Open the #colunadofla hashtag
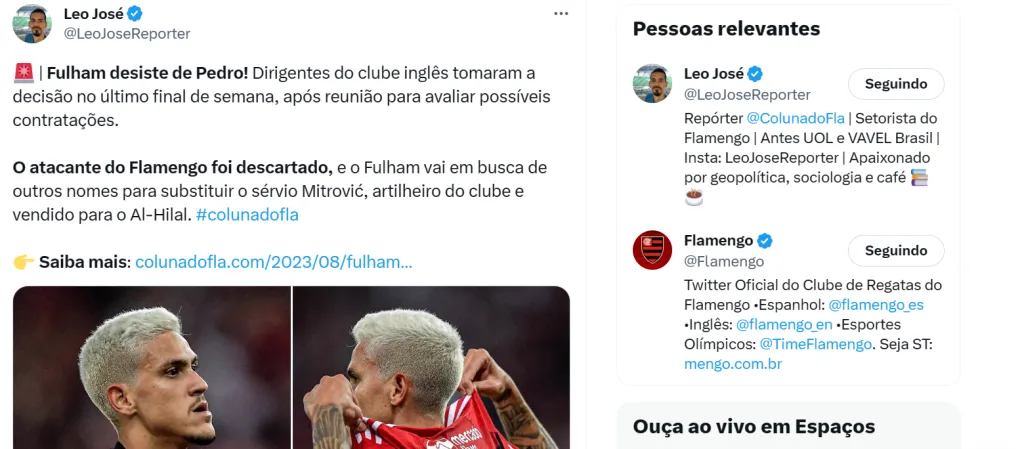Image resolution: width=1024 pixels, height=449 pixels. tap(247, 214)
